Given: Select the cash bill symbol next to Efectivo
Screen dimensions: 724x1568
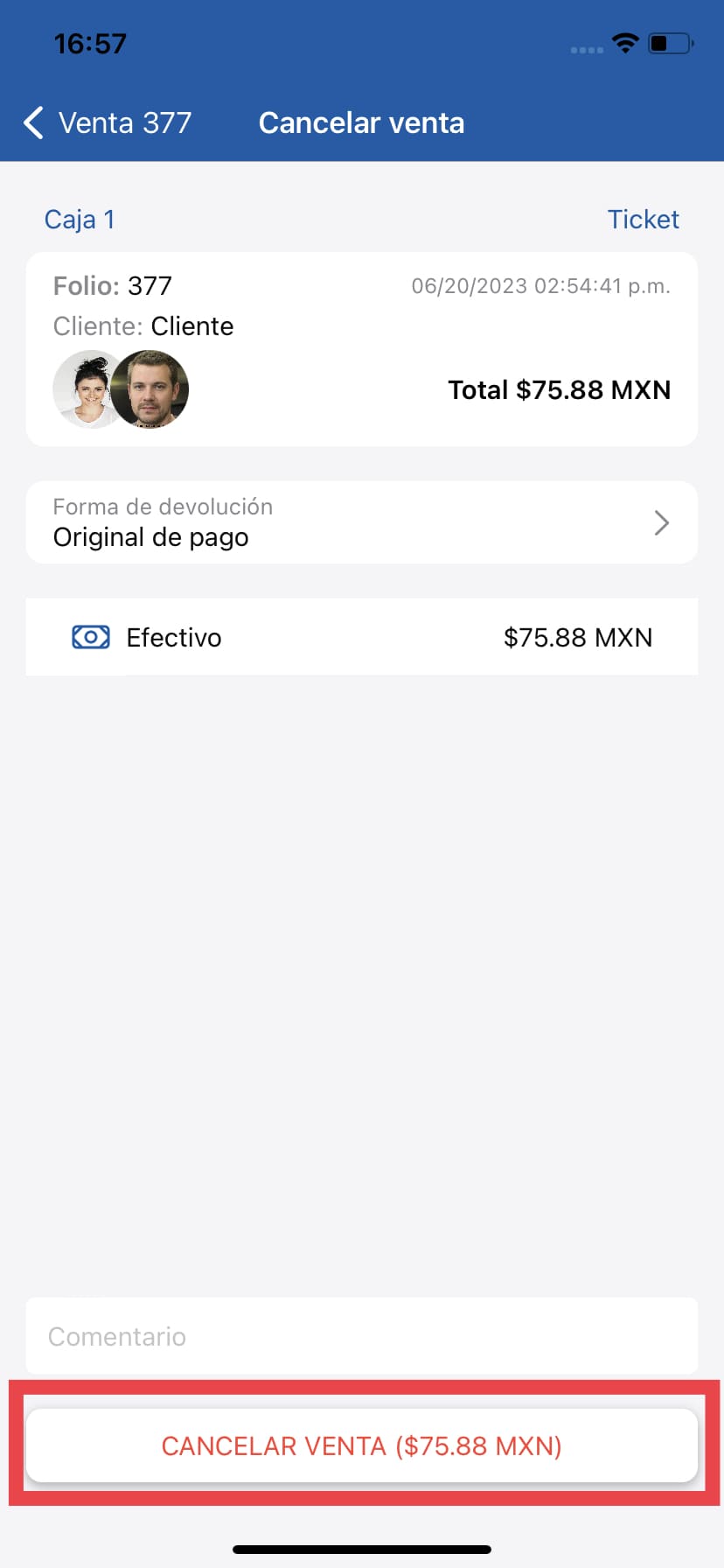Looking at the screenshot, I should 91,637.
